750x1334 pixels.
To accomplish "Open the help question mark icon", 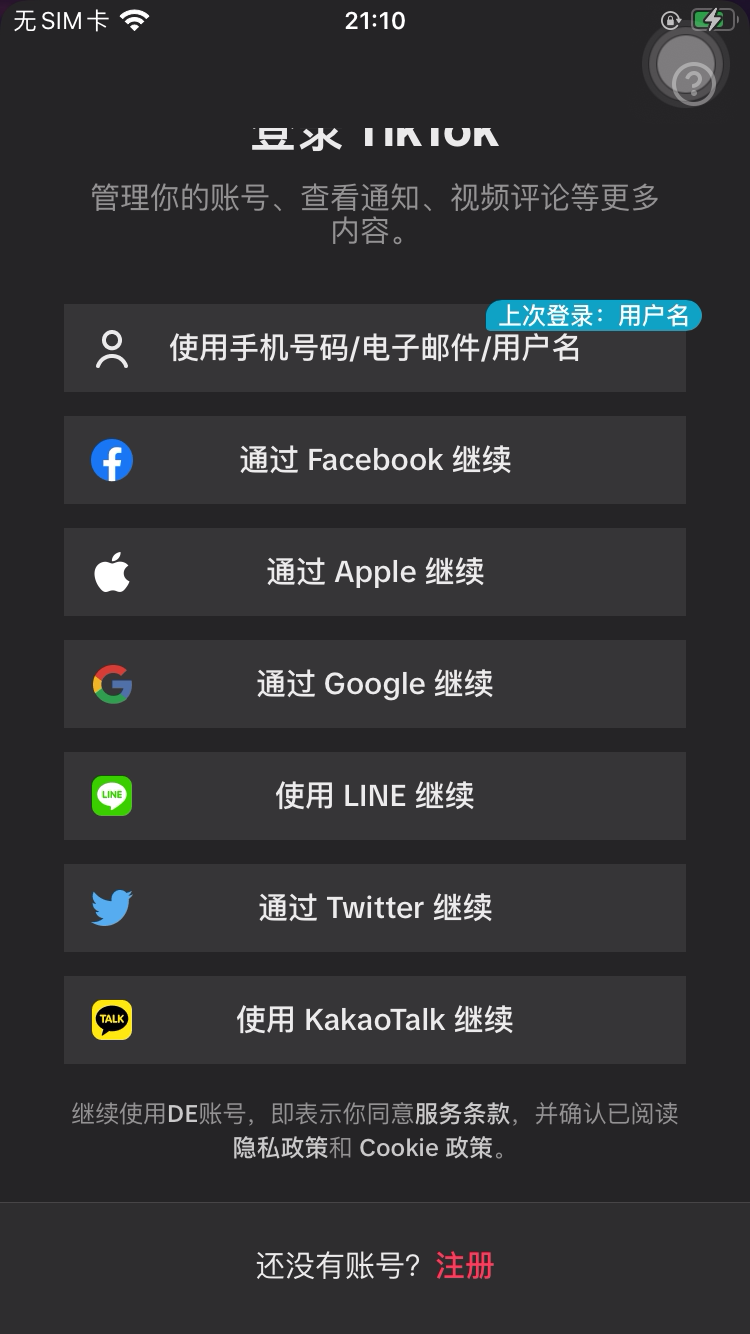I will [x=693, y=81].
